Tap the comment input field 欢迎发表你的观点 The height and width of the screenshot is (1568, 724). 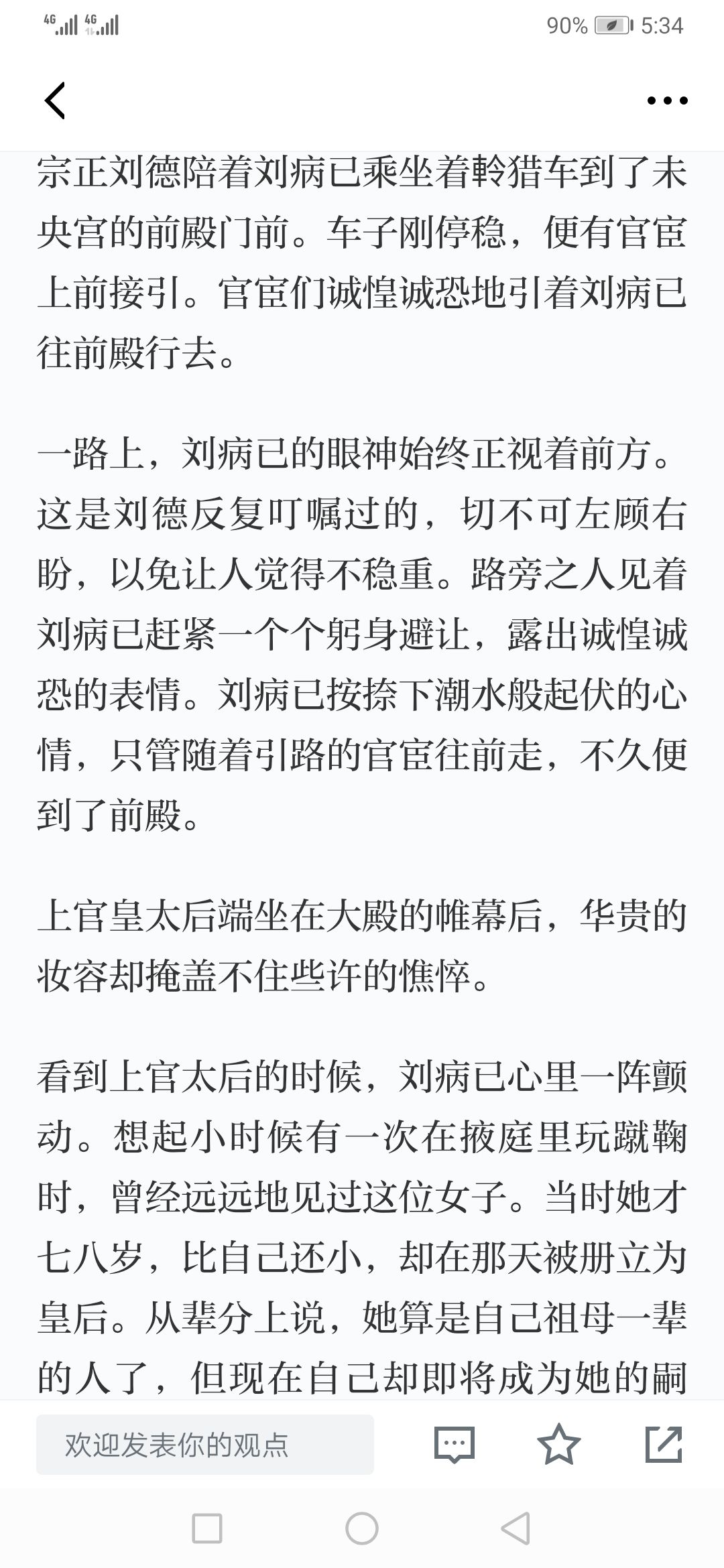205,1445
